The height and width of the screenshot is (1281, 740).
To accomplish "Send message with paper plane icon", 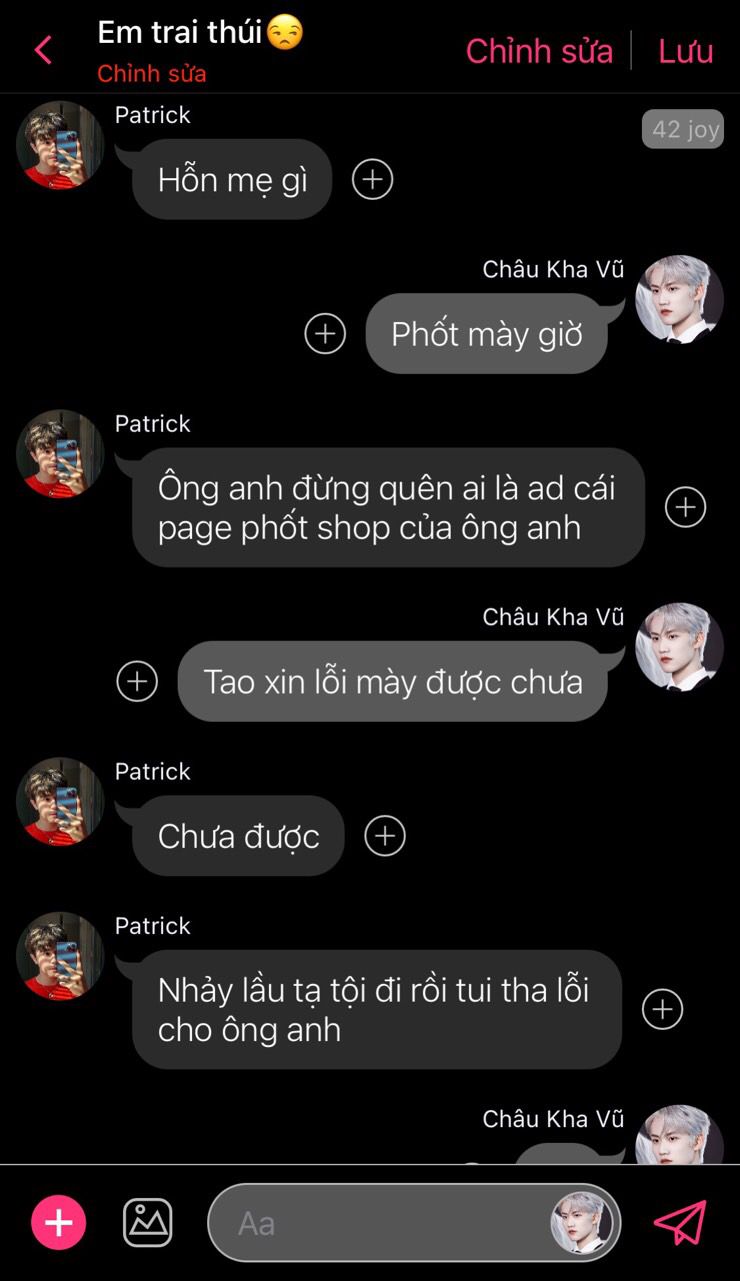I will tap(680, 1222).
